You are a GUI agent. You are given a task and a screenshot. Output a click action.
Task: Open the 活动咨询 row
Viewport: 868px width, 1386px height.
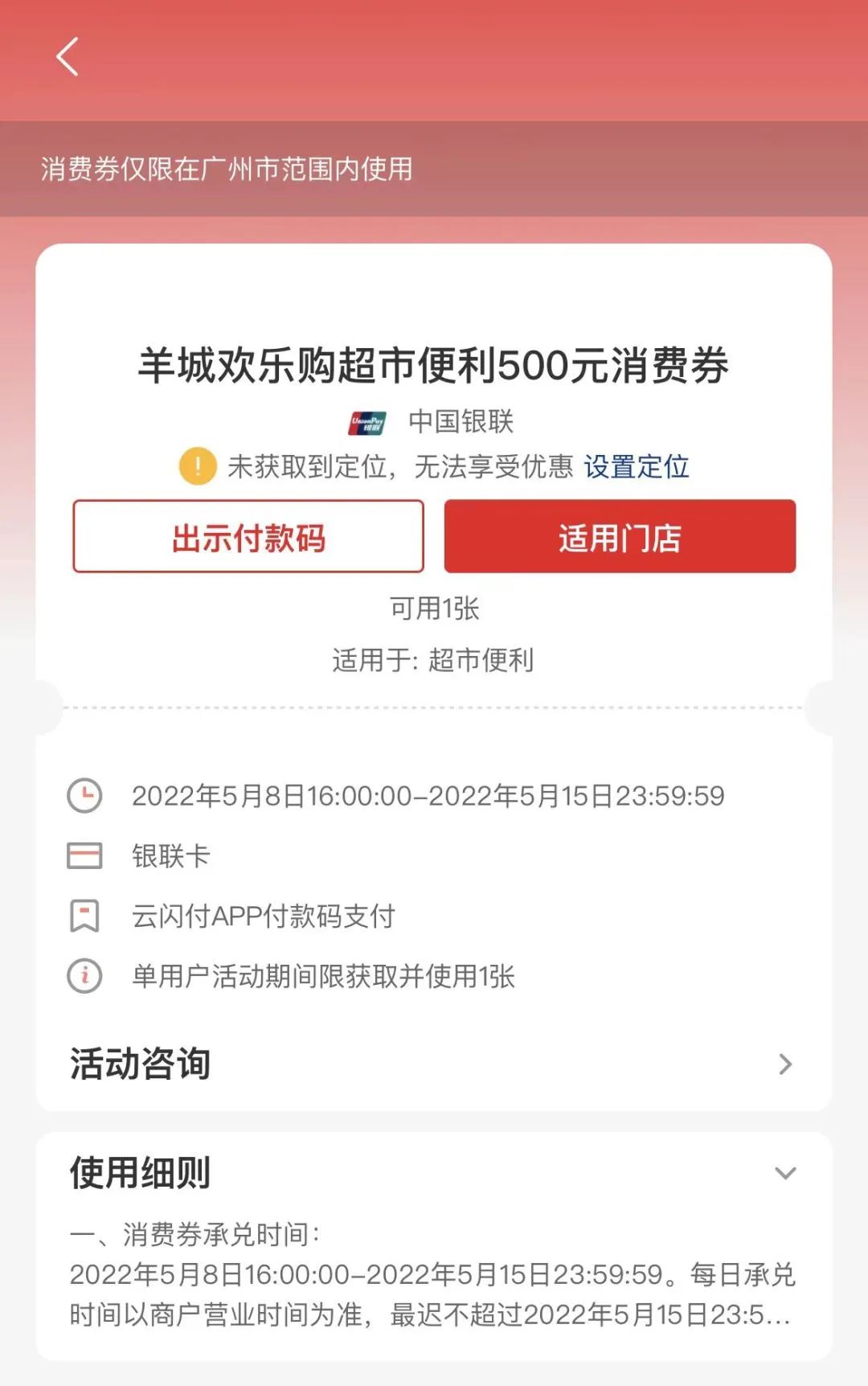coord(433,1064)
